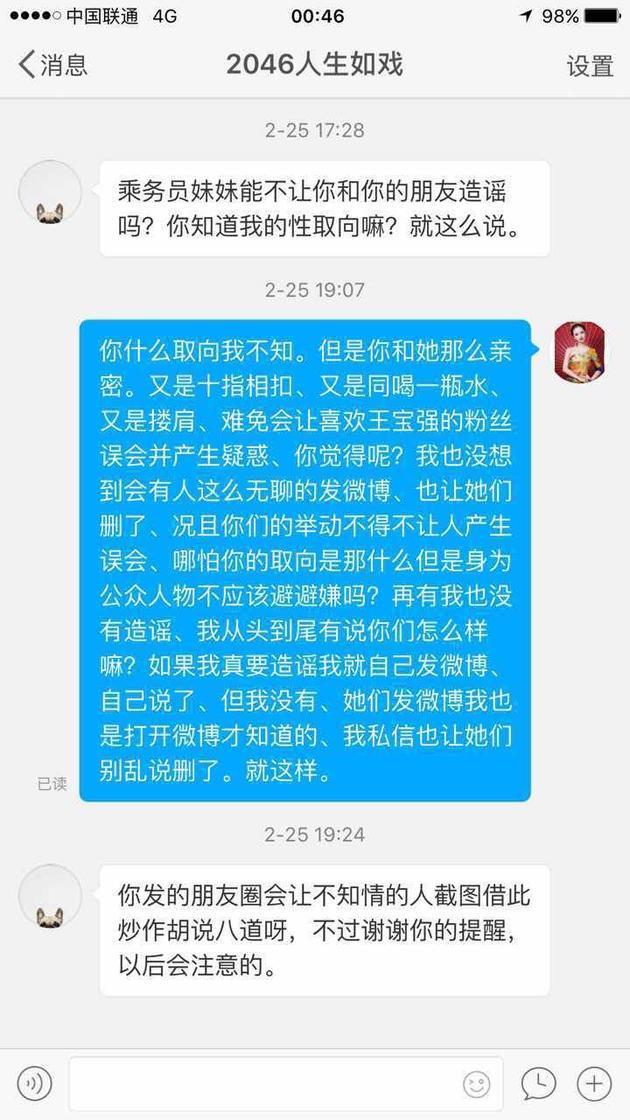
Task: Open the clock icon beside emoji
Action: (538, 1083)
